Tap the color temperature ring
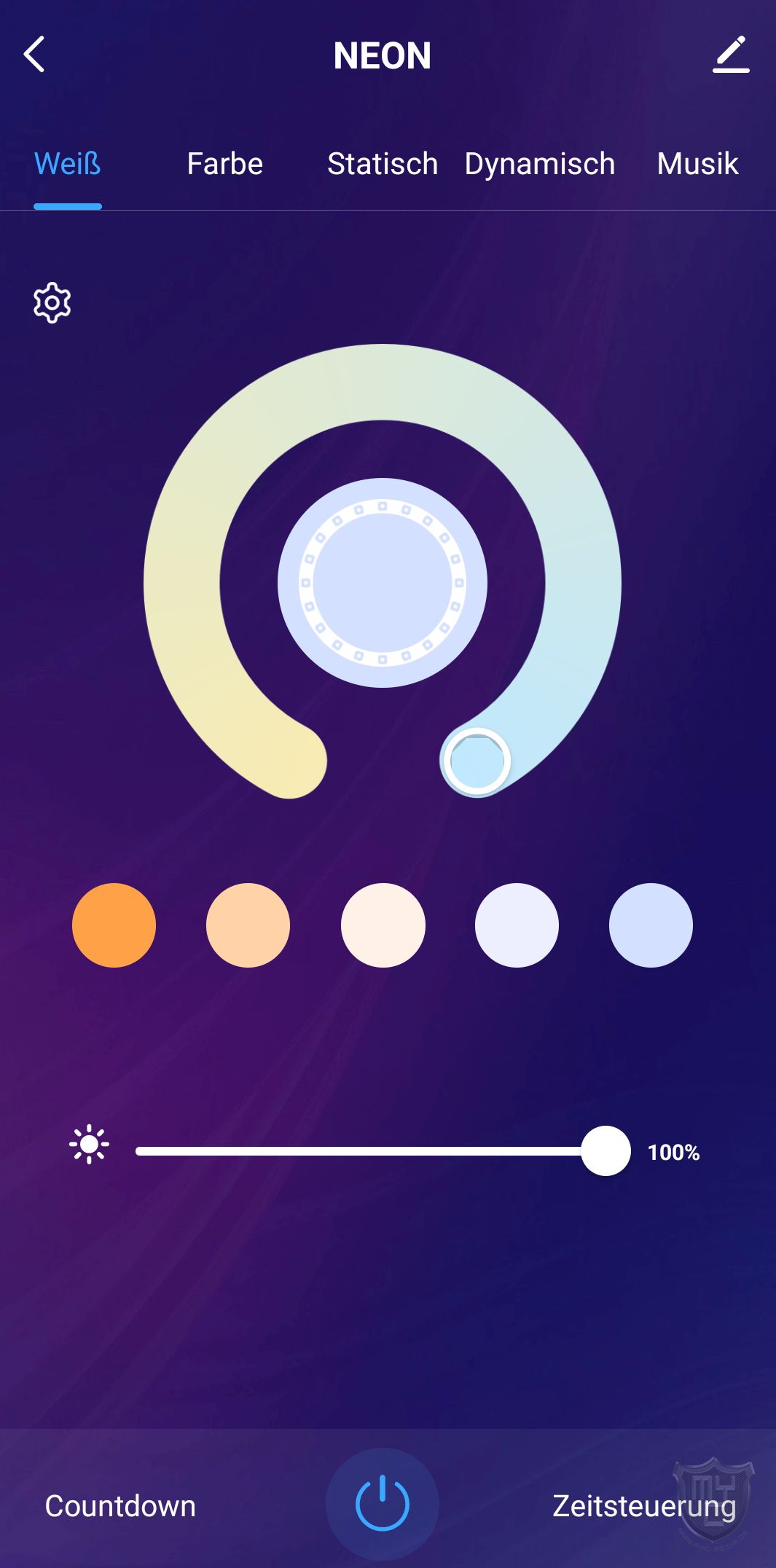Viewport: 776px width, 1568px height. 382,383
